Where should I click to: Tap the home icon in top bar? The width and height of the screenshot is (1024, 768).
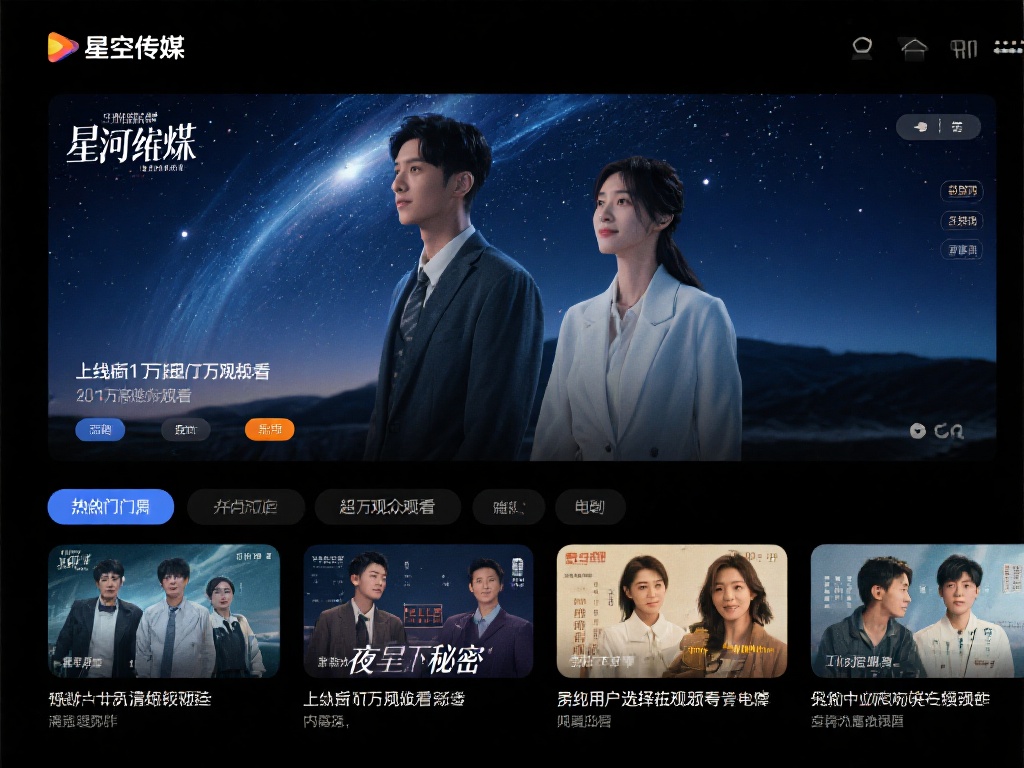pyautogui.click(x=913, y=47)
